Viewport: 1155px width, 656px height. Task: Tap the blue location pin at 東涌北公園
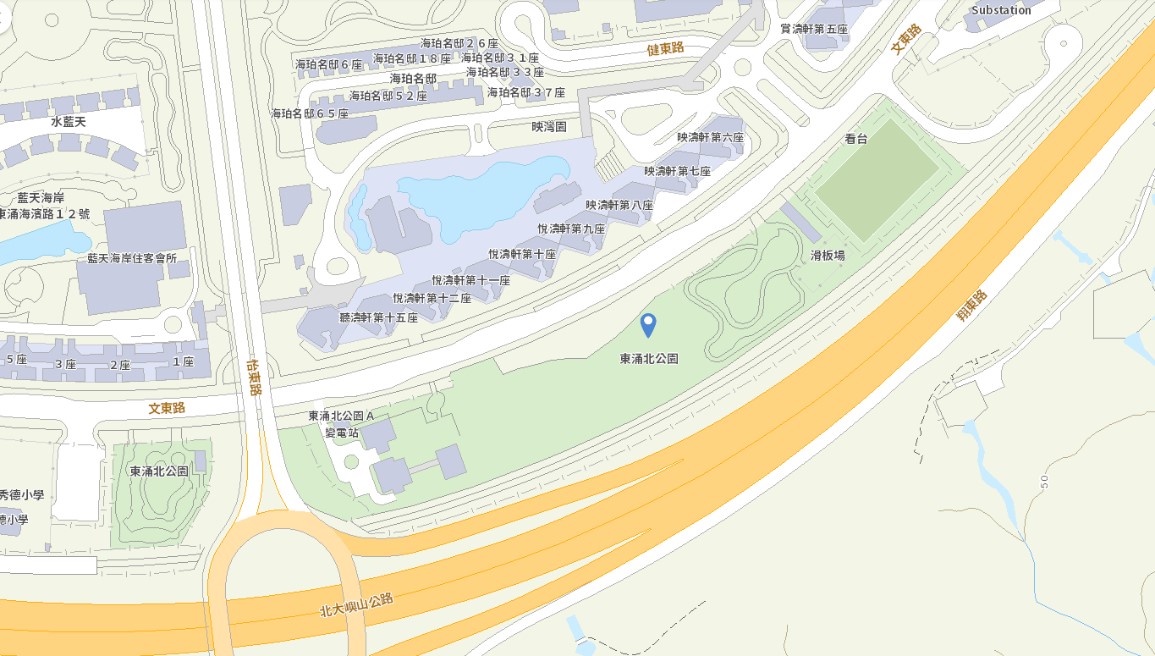pos(648,324)
